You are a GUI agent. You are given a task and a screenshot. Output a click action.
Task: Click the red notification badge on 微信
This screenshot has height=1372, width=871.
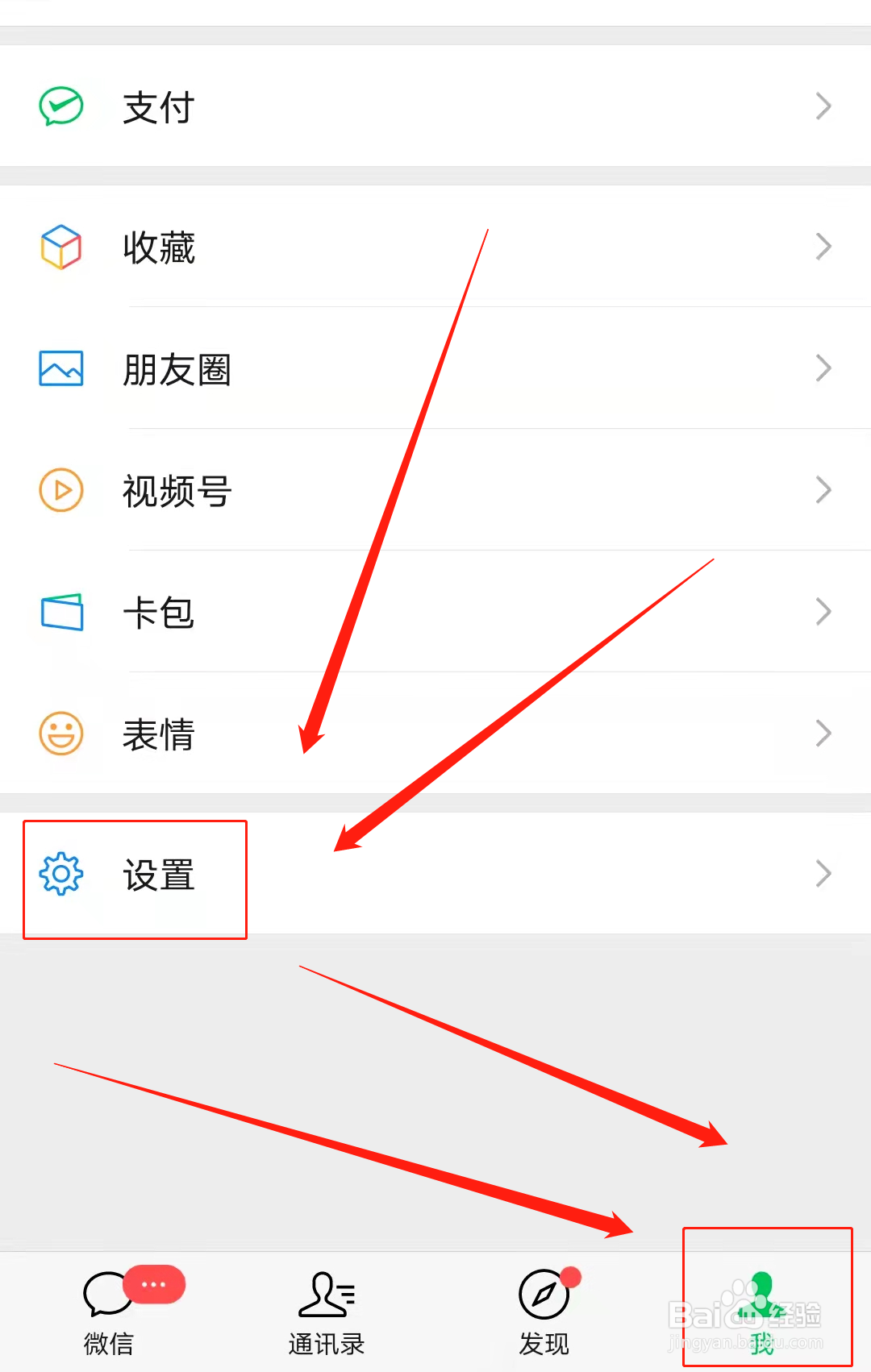(156, 1282)
